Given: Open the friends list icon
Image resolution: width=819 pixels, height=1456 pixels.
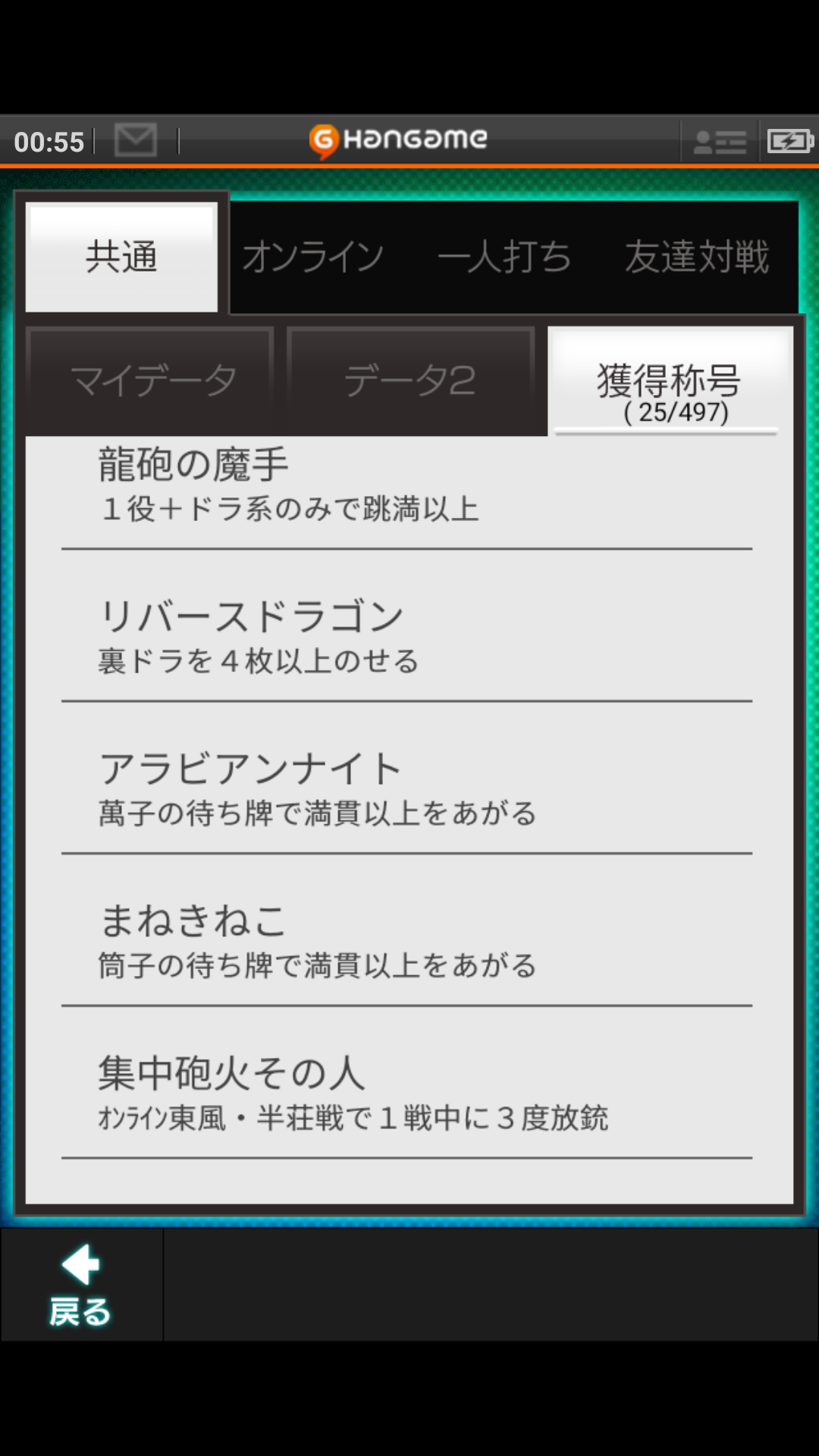Looking at the screenshot, I should point(720,142).
